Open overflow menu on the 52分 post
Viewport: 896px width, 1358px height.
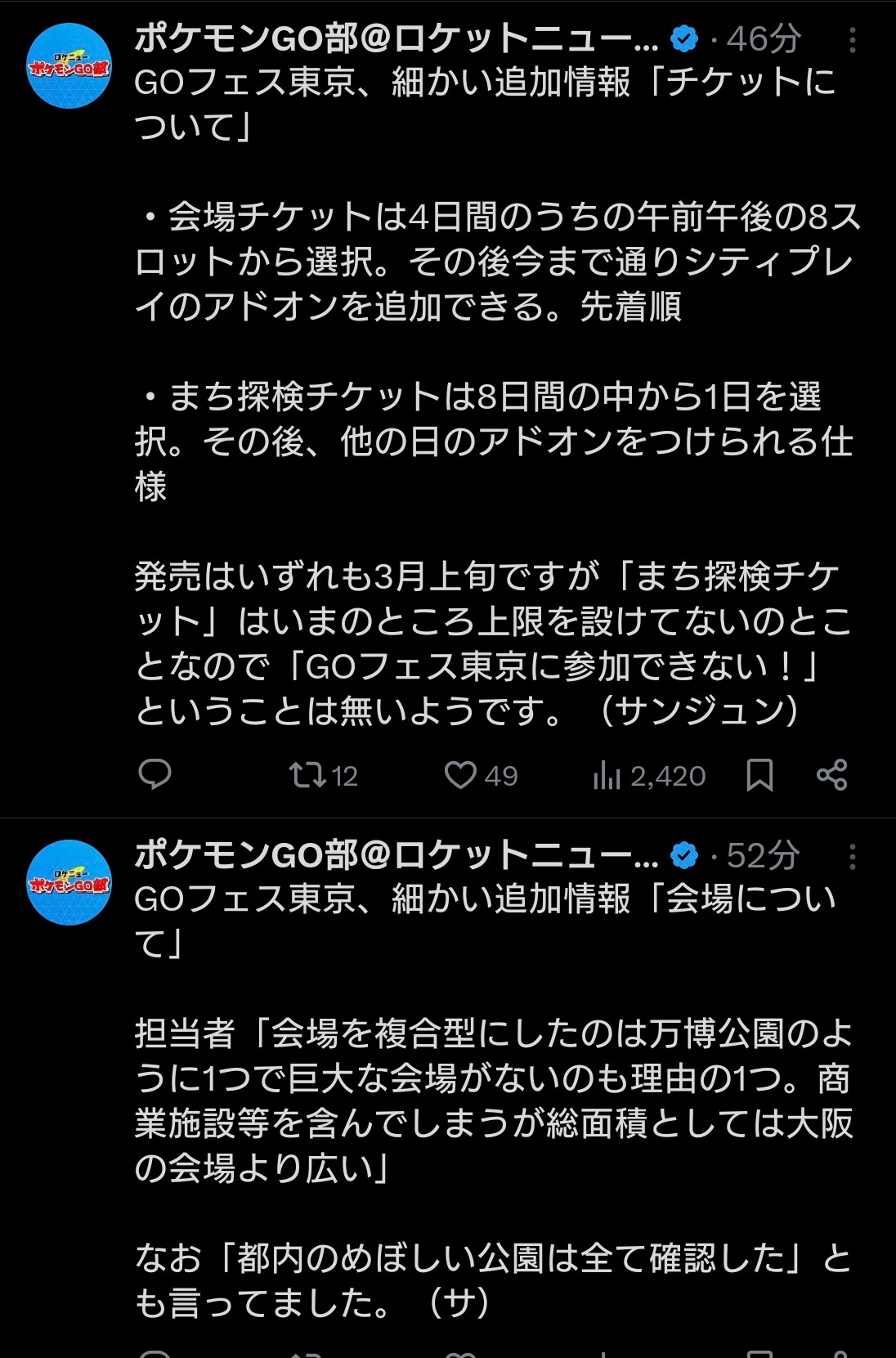pos(852,856)
